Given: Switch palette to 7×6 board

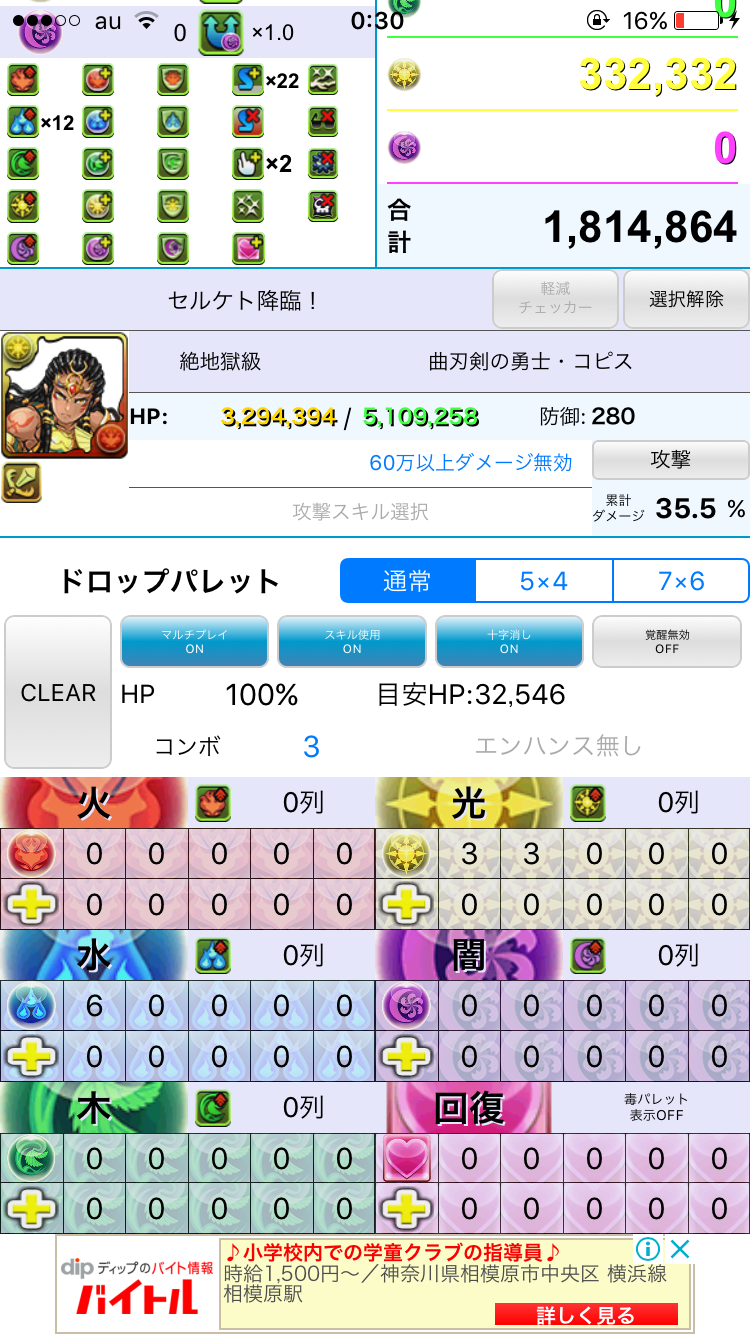Looking at the screenshot, I should [x=681, y=581].
